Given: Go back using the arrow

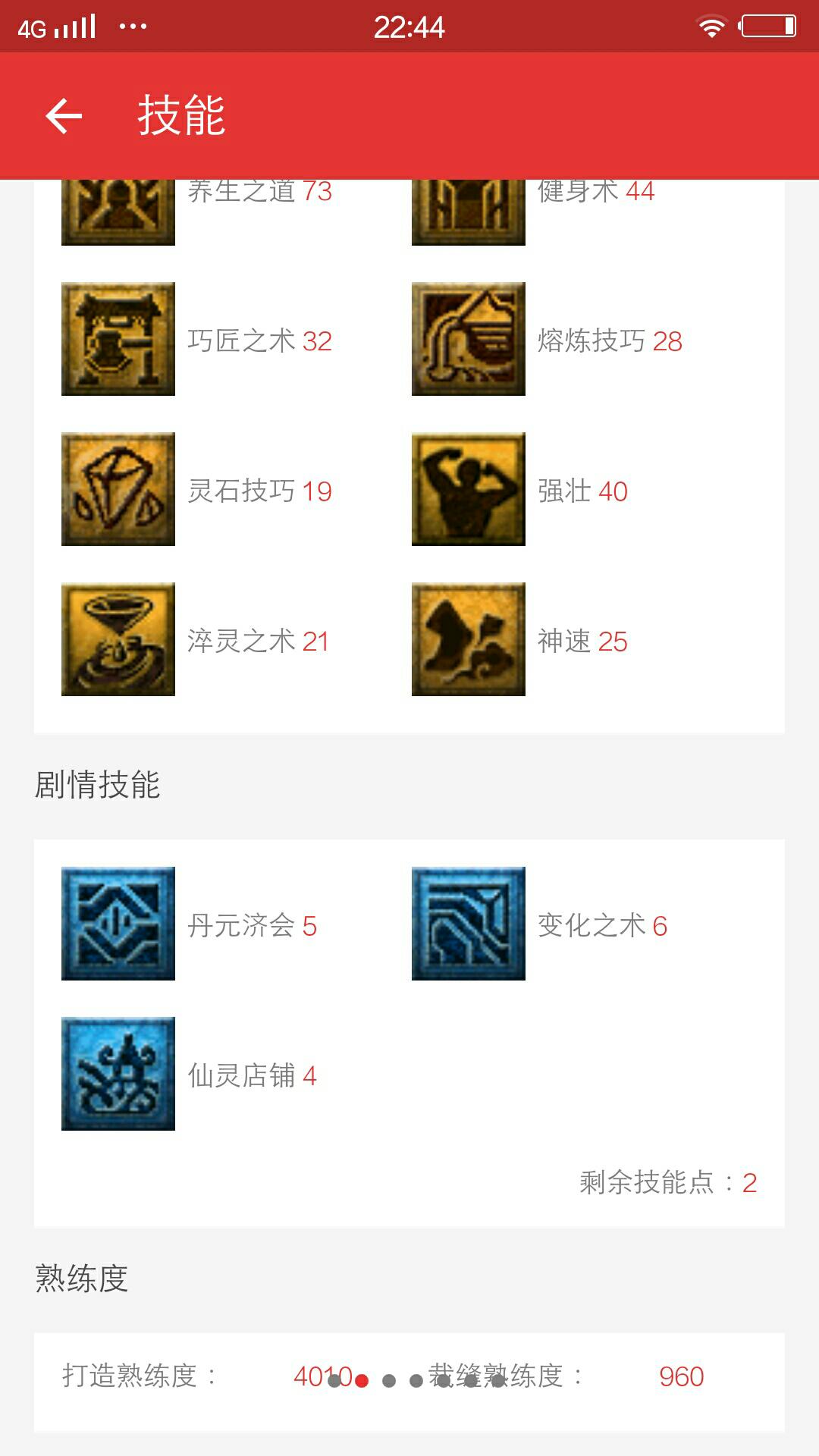Looking at the screenshot, I should (x=64, y=116).
